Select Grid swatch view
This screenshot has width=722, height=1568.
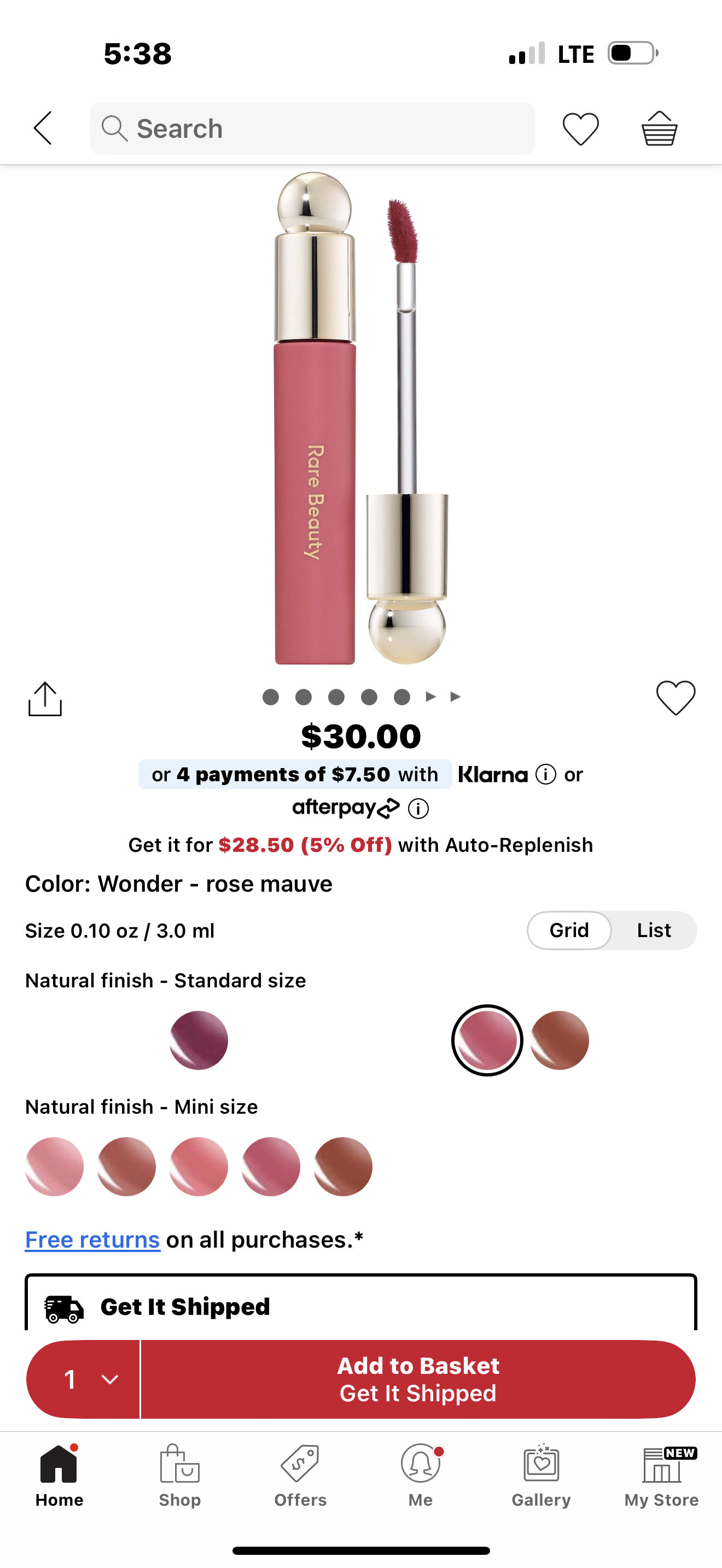(569, 930)
